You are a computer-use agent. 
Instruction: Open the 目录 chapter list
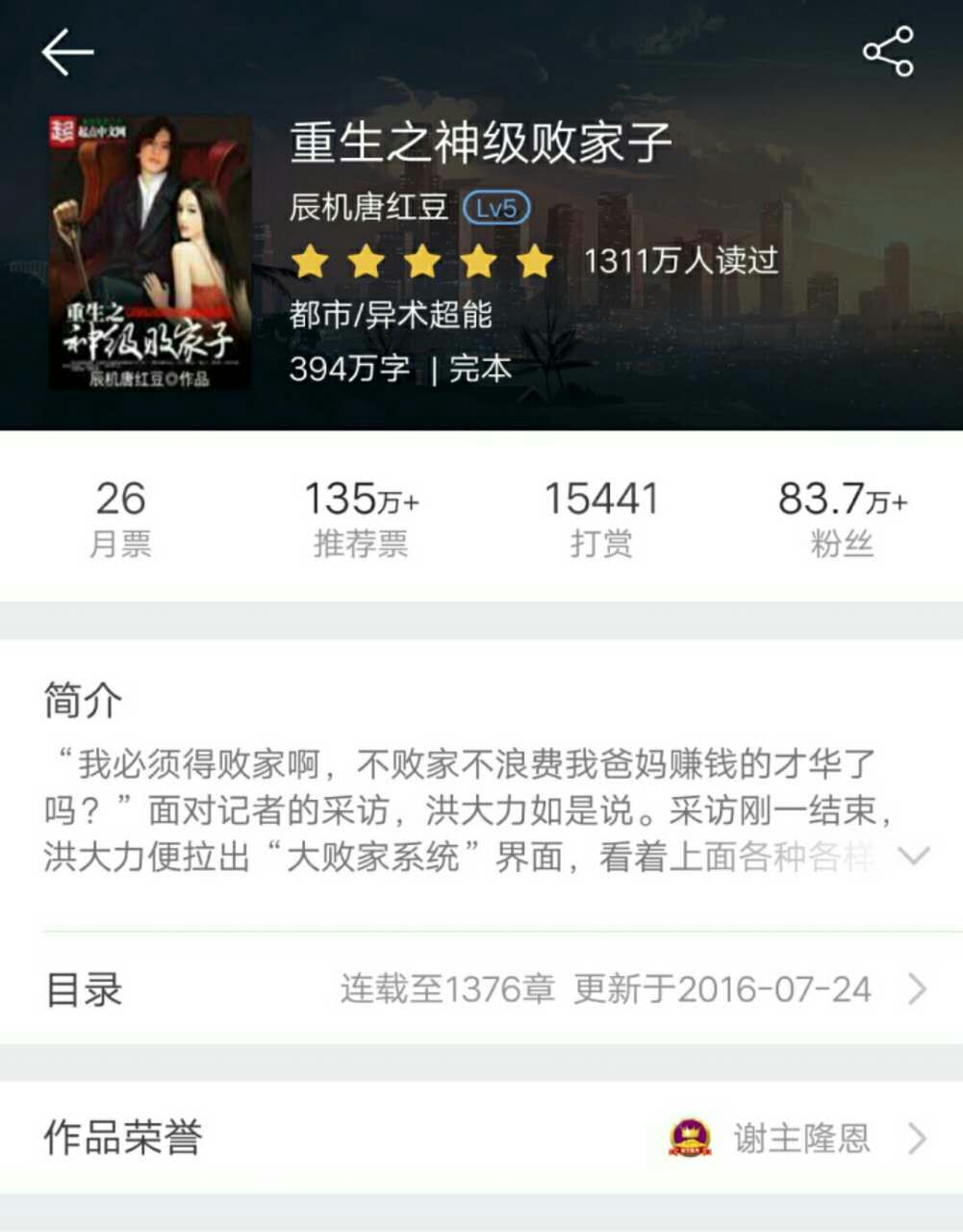(481, 988)
